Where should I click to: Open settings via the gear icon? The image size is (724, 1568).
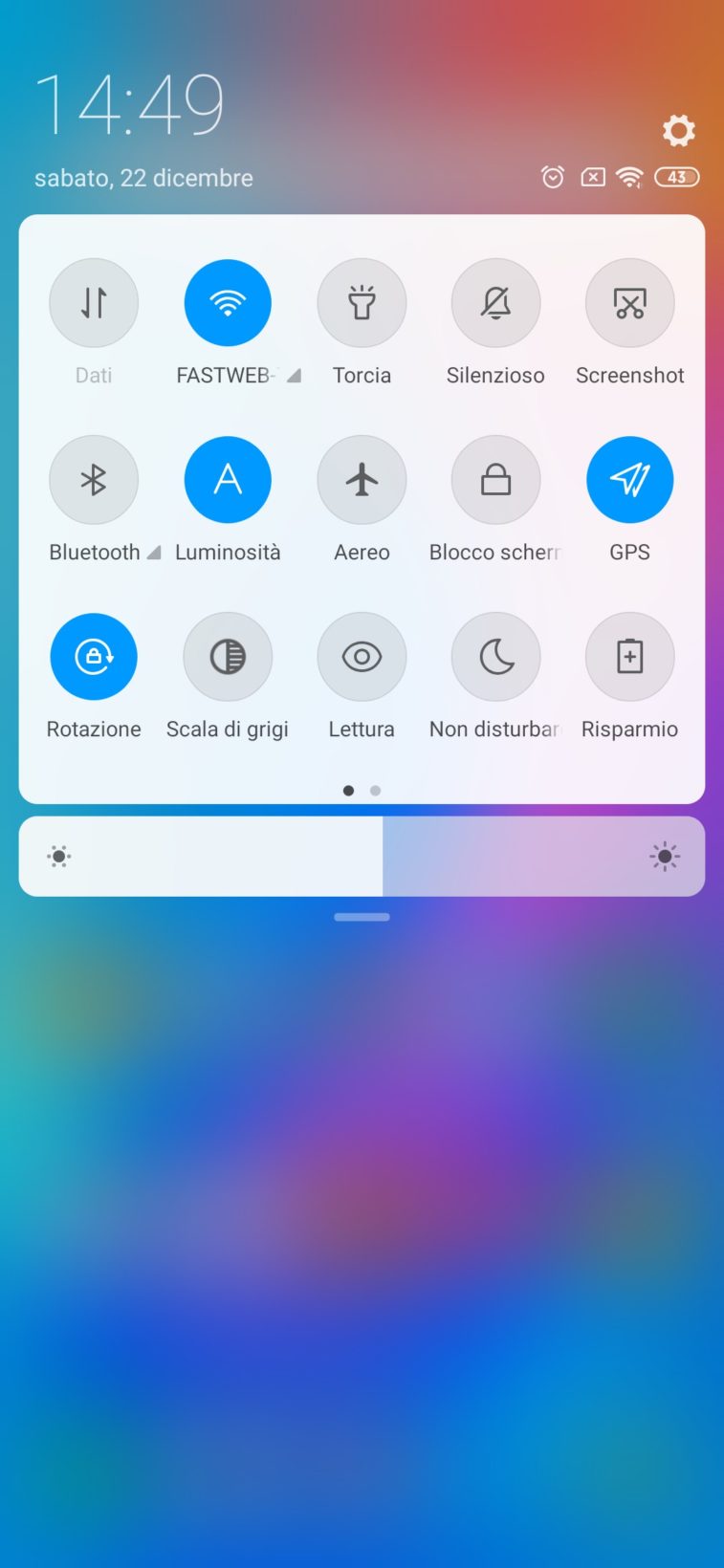[x=678, y=131]
